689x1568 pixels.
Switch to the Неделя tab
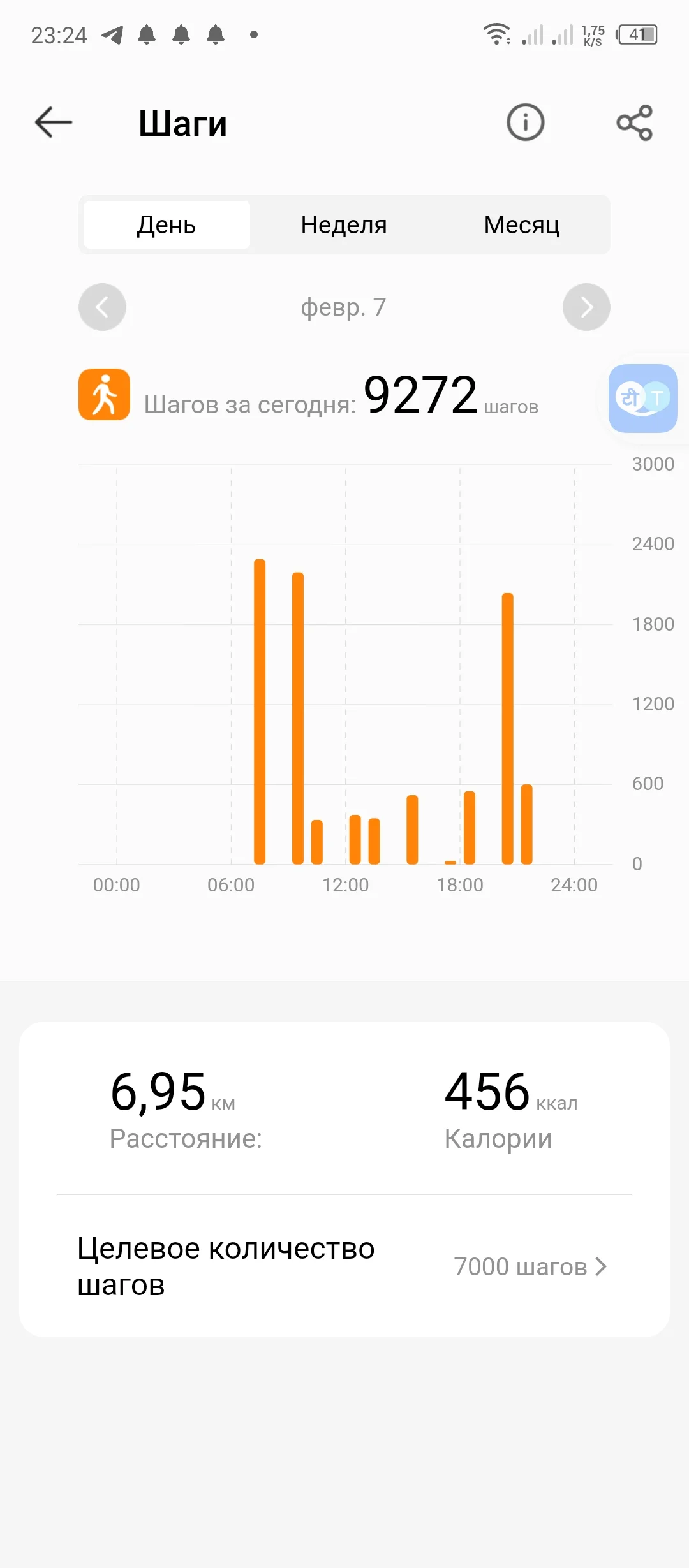point(344,225)
